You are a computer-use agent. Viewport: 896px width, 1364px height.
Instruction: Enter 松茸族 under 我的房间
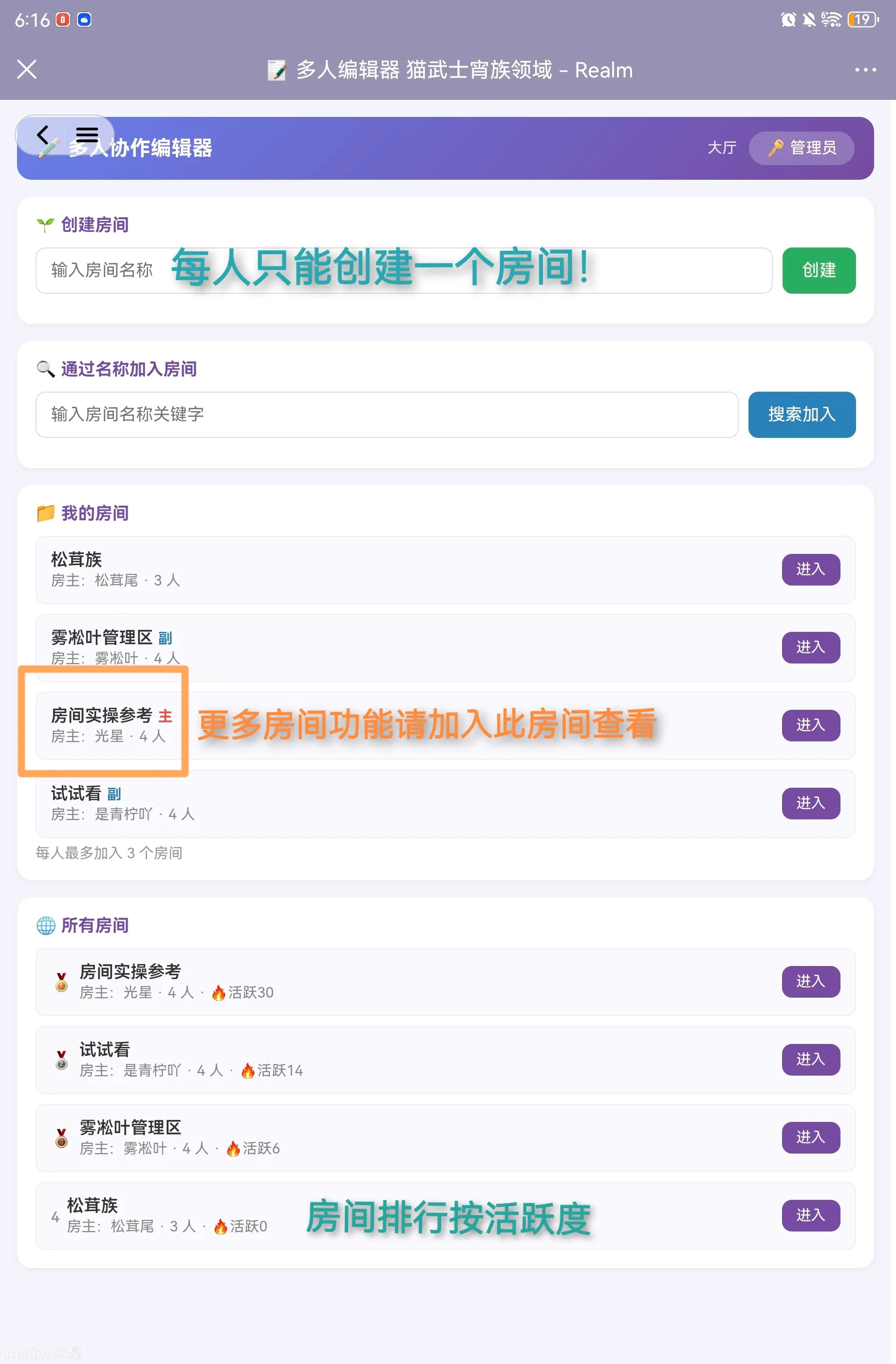pos(811,569)
